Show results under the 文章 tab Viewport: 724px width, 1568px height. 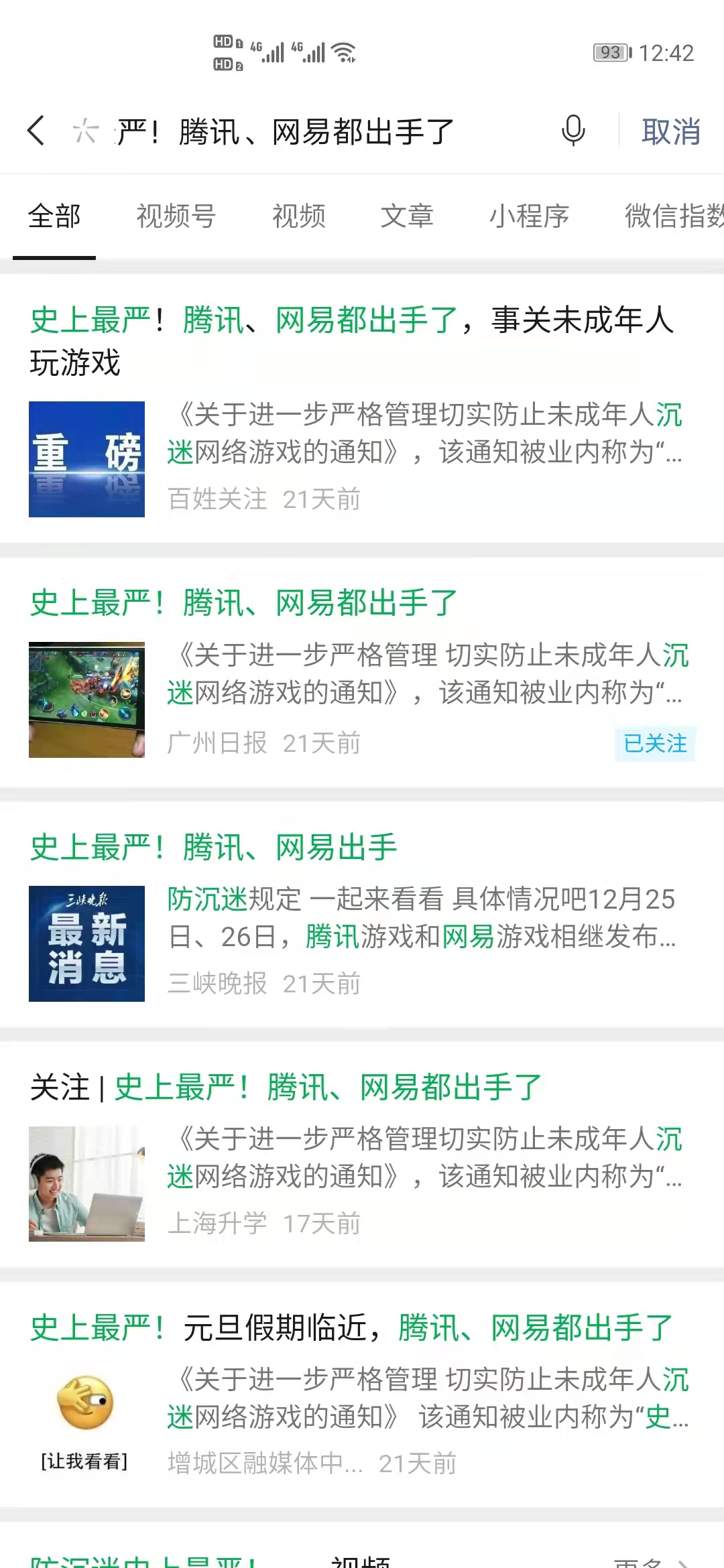407,216
